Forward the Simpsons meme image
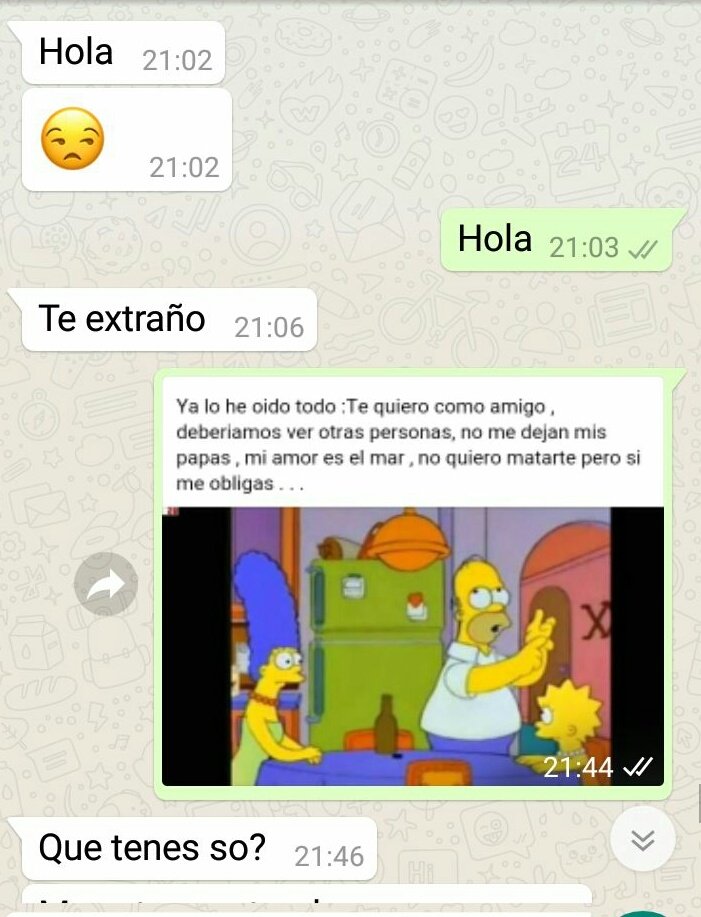This screenshot has height=917, width=701. pos(106,585)
